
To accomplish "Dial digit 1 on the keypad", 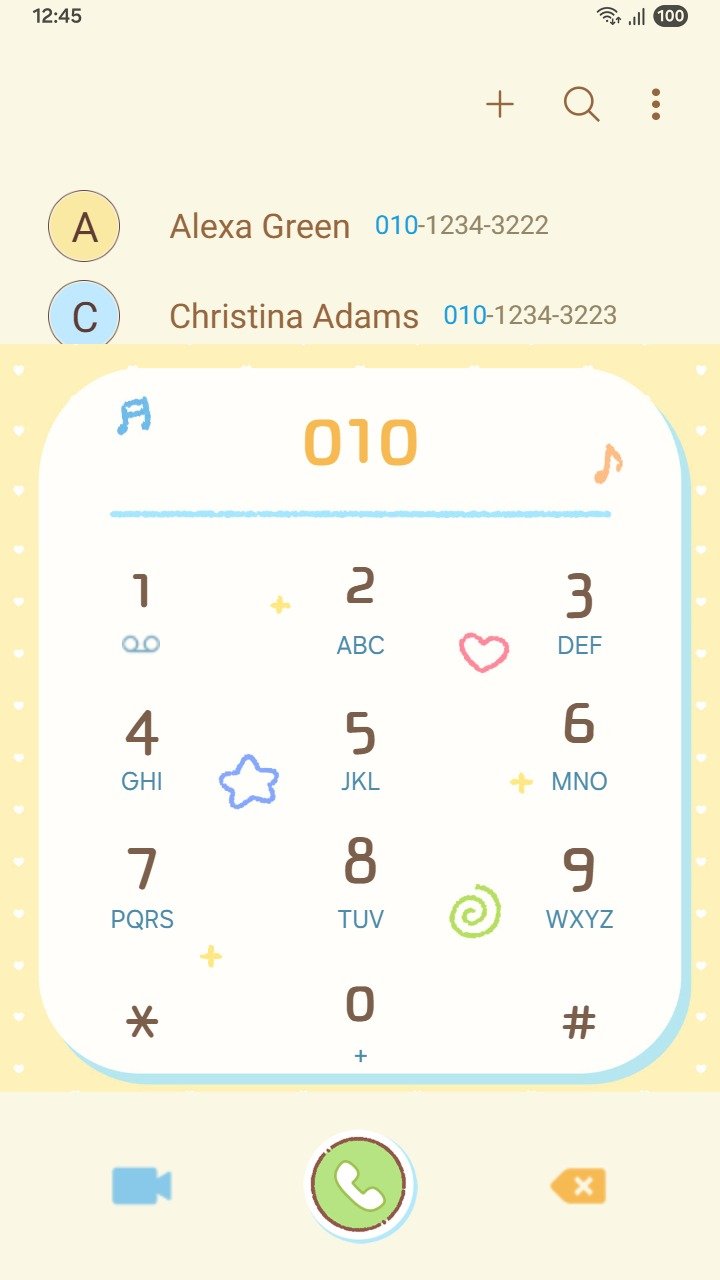I will point(141,611).
